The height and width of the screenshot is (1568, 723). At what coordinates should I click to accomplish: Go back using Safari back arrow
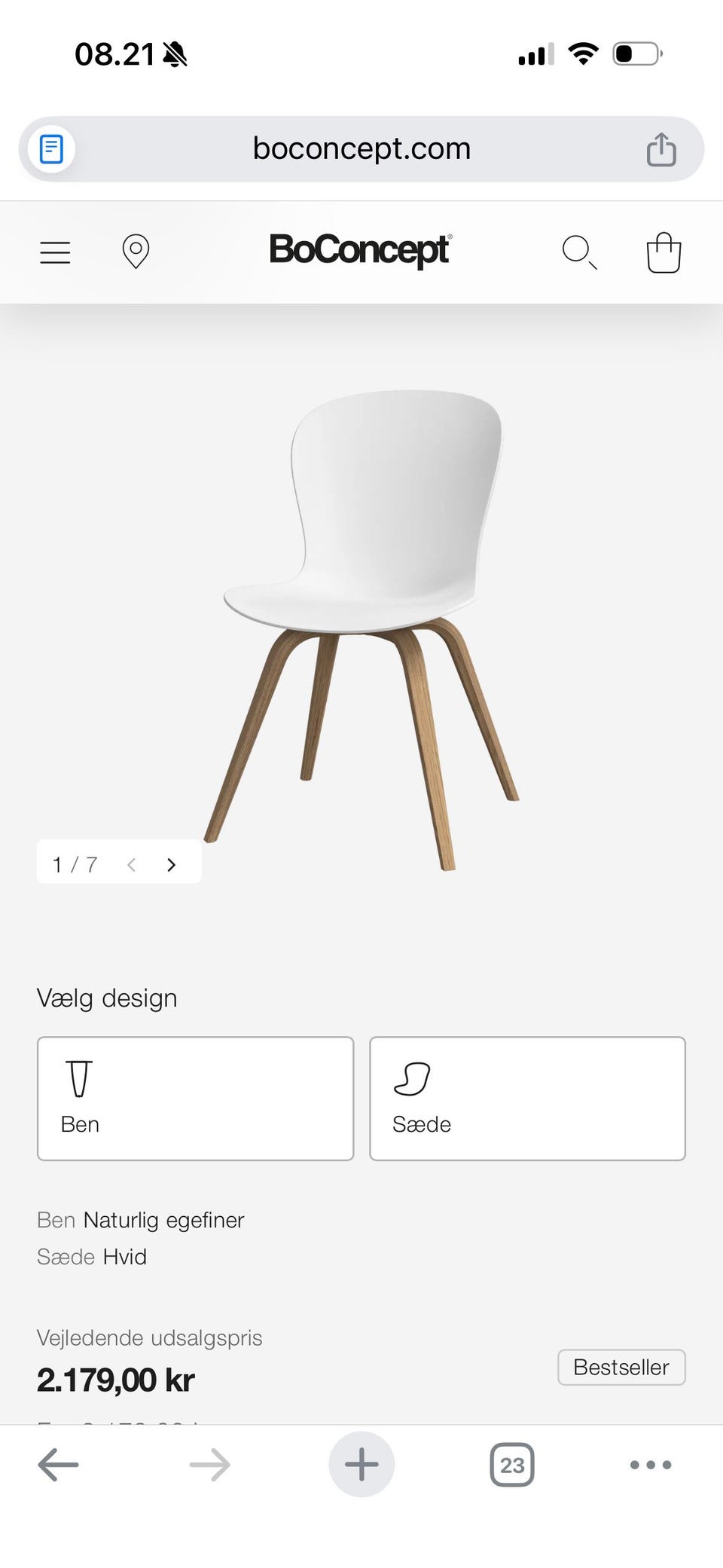[x=58, y=1464]
